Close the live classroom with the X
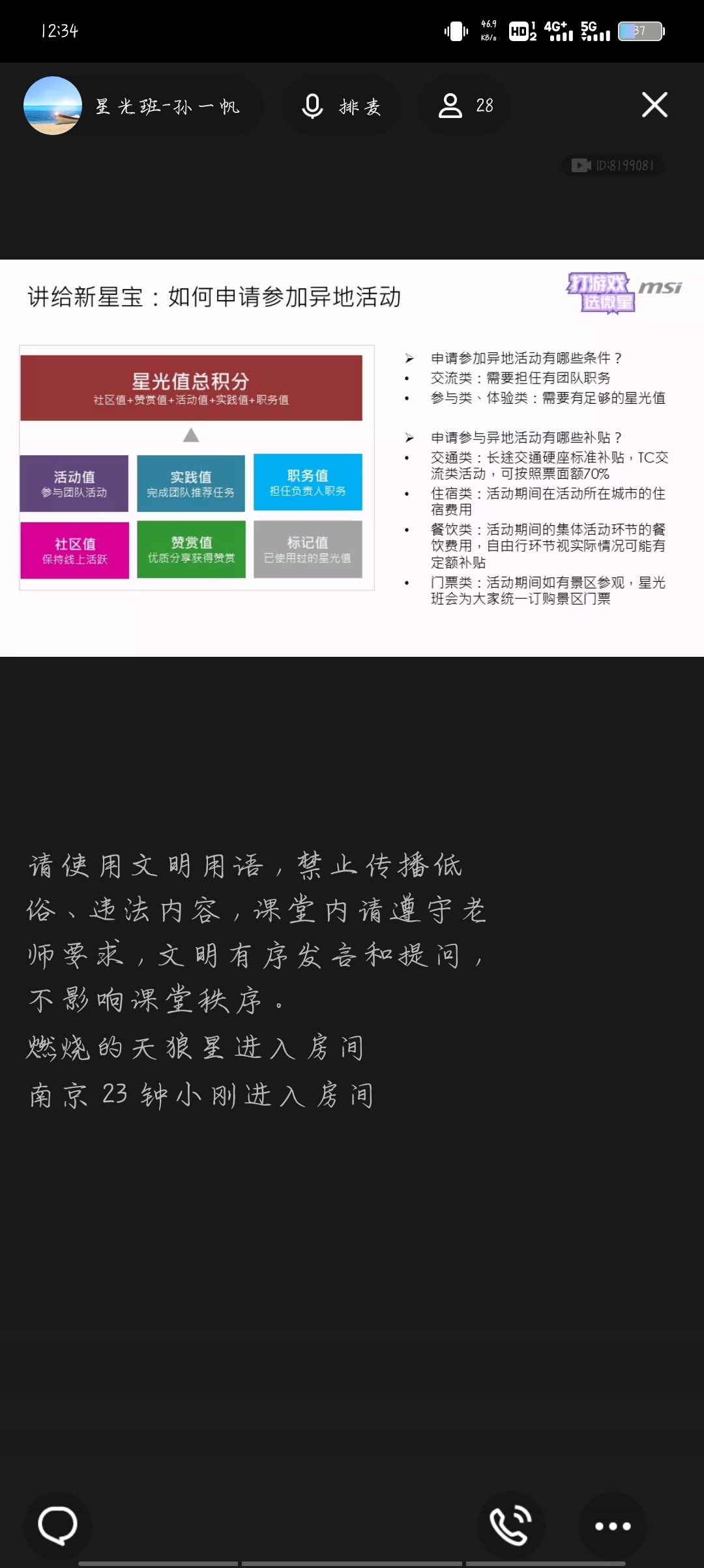 654,105
